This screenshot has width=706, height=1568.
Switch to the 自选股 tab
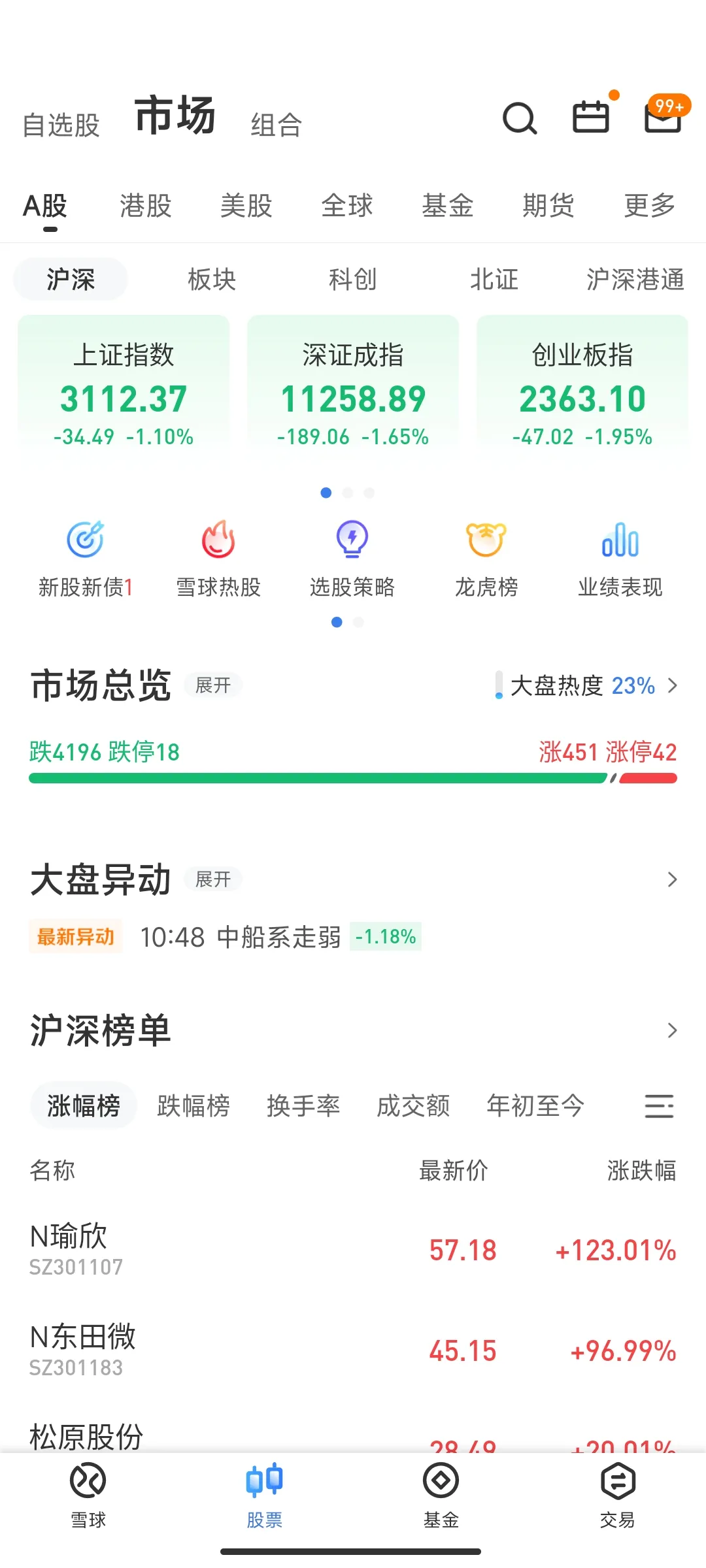click(61, 125)
